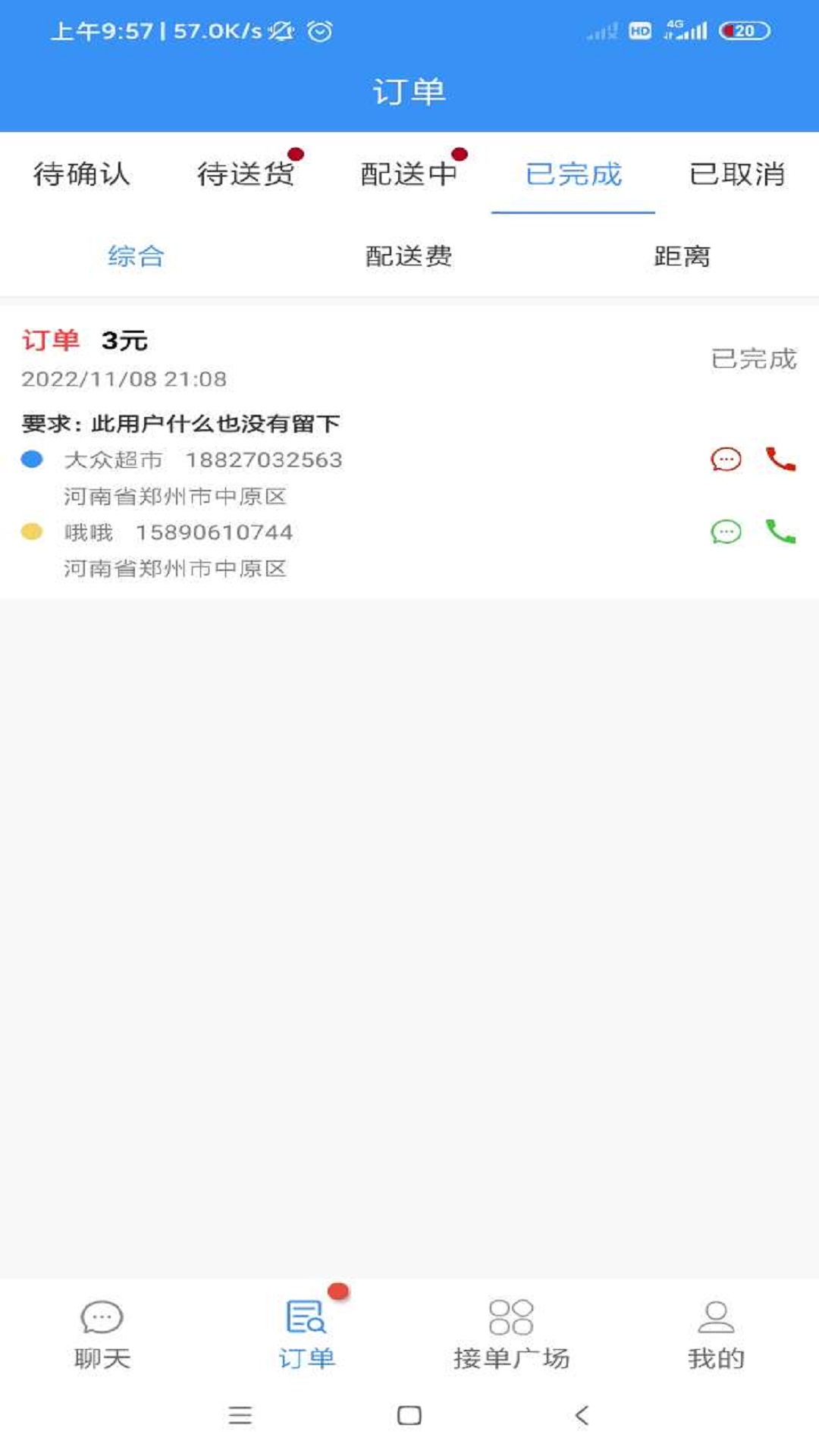The height and width of the screenshot is (1456, 819).
Task: Message 大众超市 via the red chat icon
Action: coord(726,460)
